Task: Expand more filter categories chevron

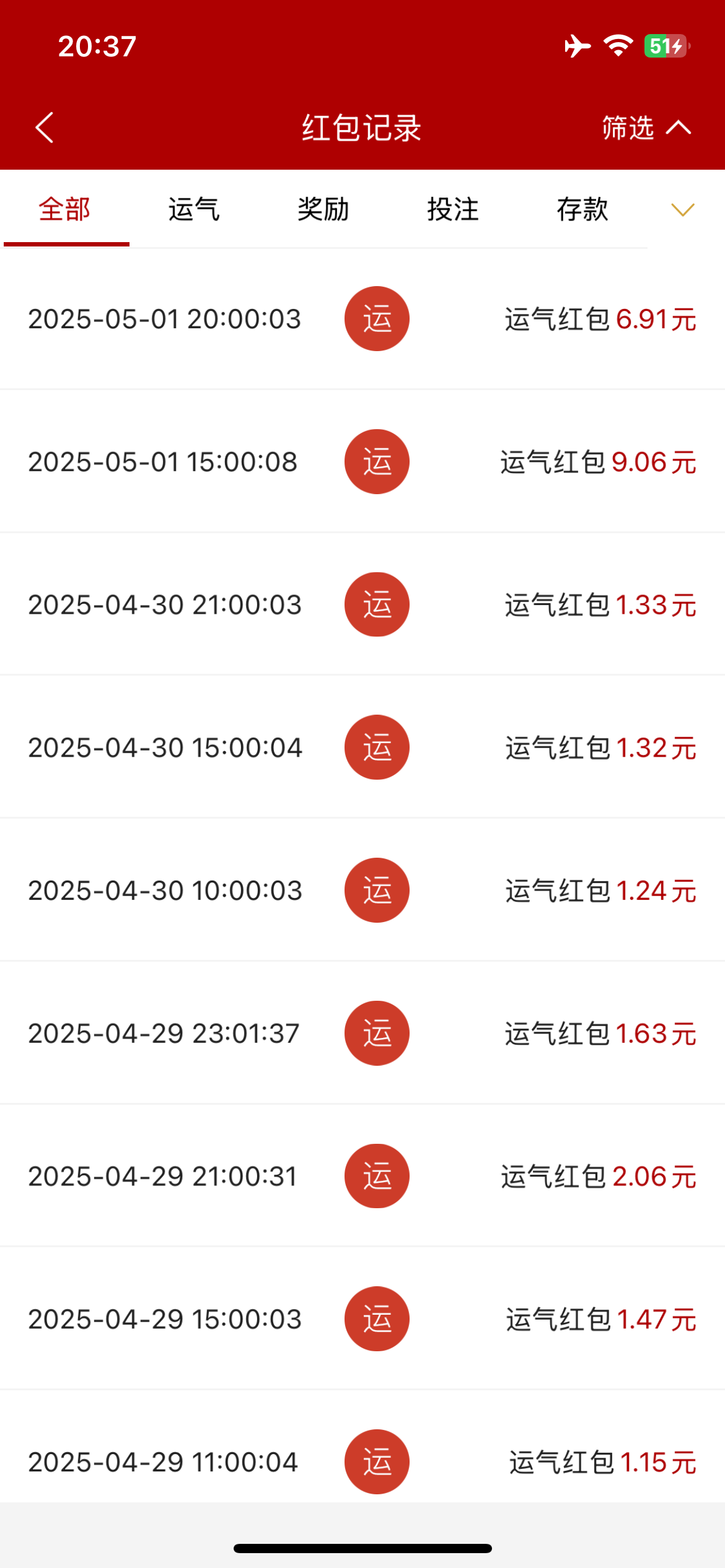Action: [683, 210]
